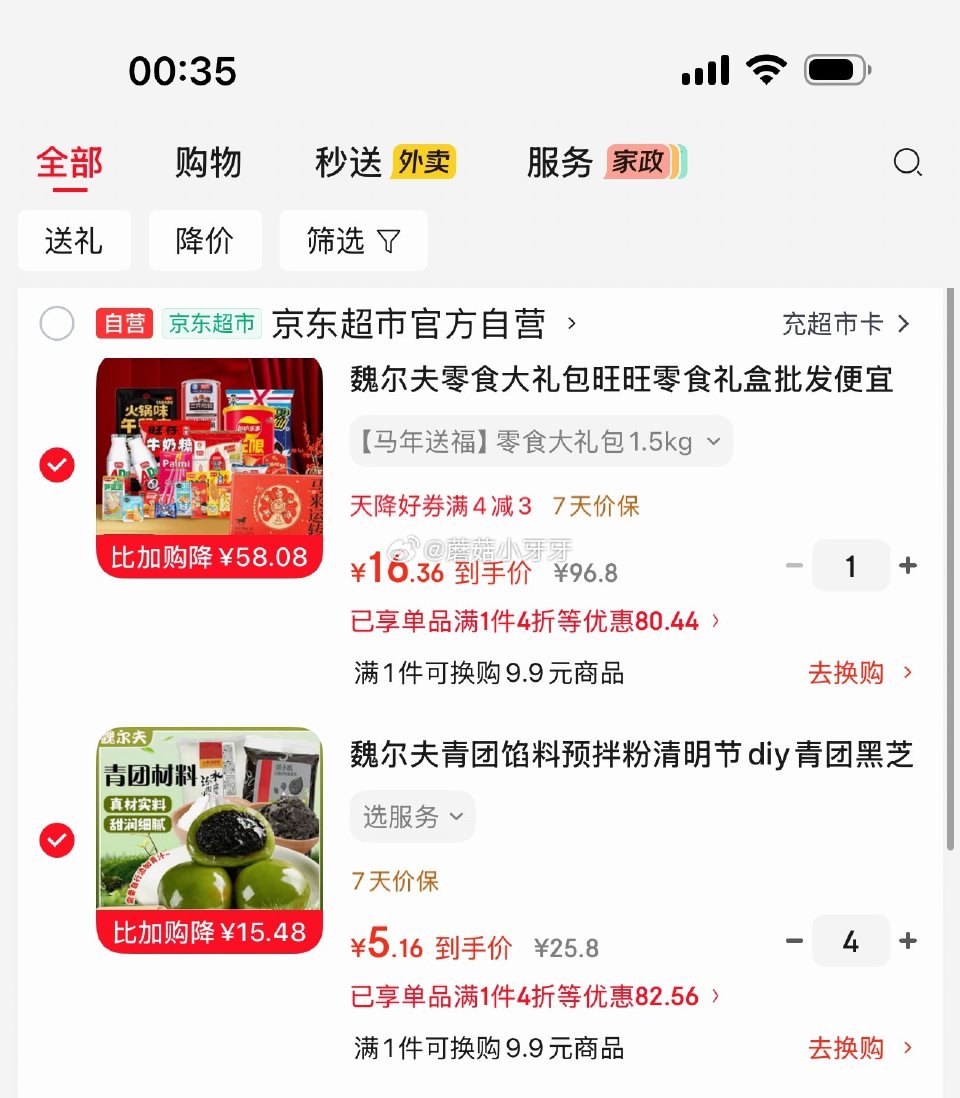This screenshot has width=960, height=1098.
Task: Tap the Wi-Fi icon in status bar
Action: tap(764, 70)
